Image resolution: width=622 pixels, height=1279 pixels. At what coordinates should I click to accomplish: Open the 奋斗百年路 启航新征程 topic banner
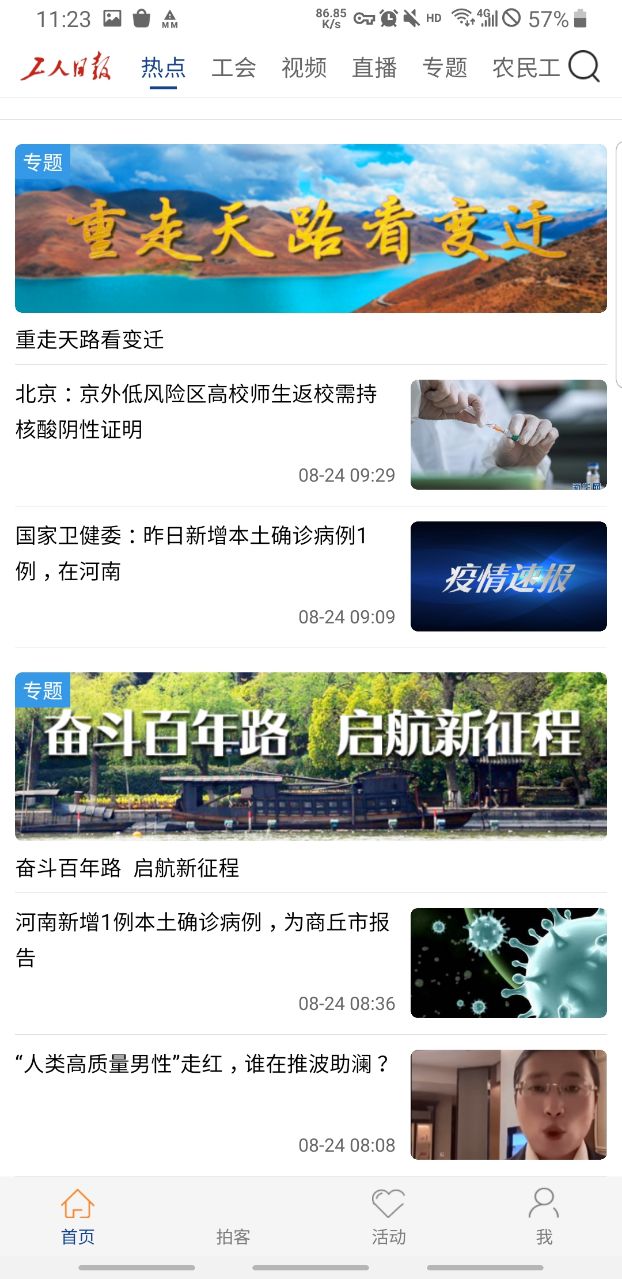coord(310,756)
